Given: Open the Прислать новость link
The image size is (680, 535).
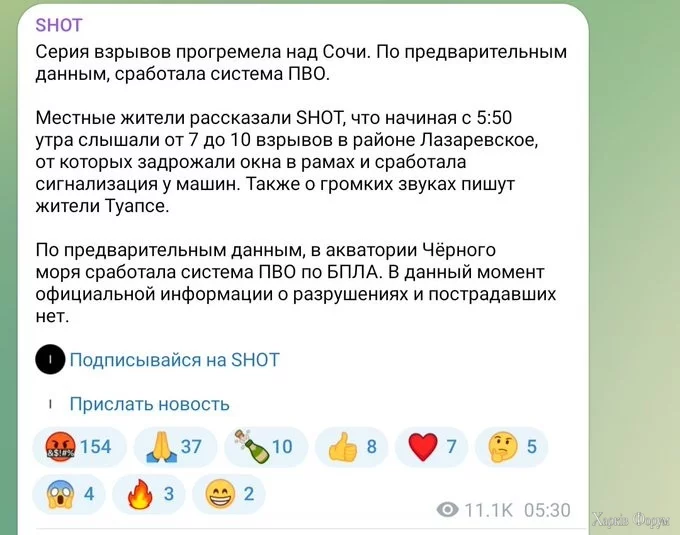Looking at the screenshot, I should click(x=149, y=404).
